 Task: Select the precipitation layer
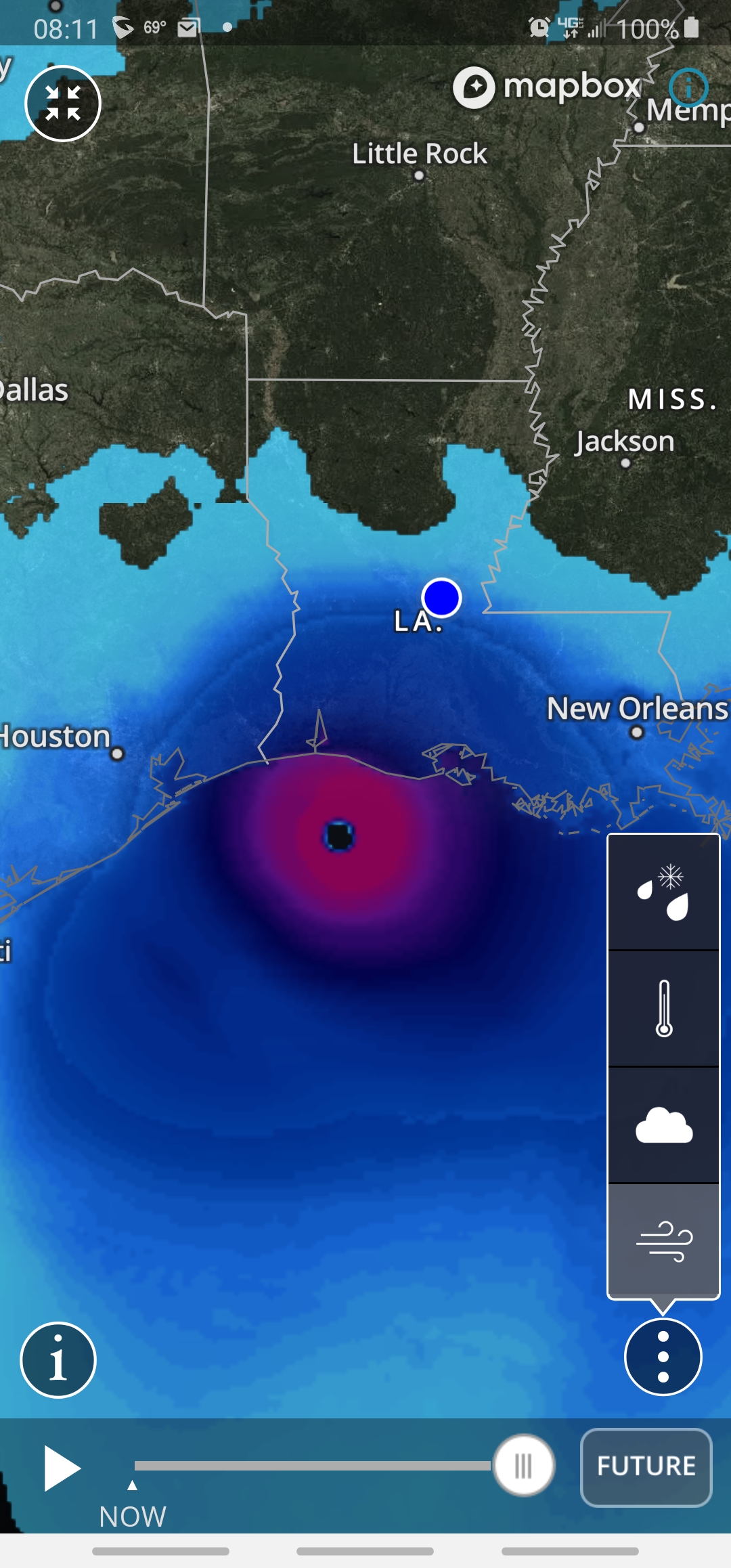pos(663,892)
